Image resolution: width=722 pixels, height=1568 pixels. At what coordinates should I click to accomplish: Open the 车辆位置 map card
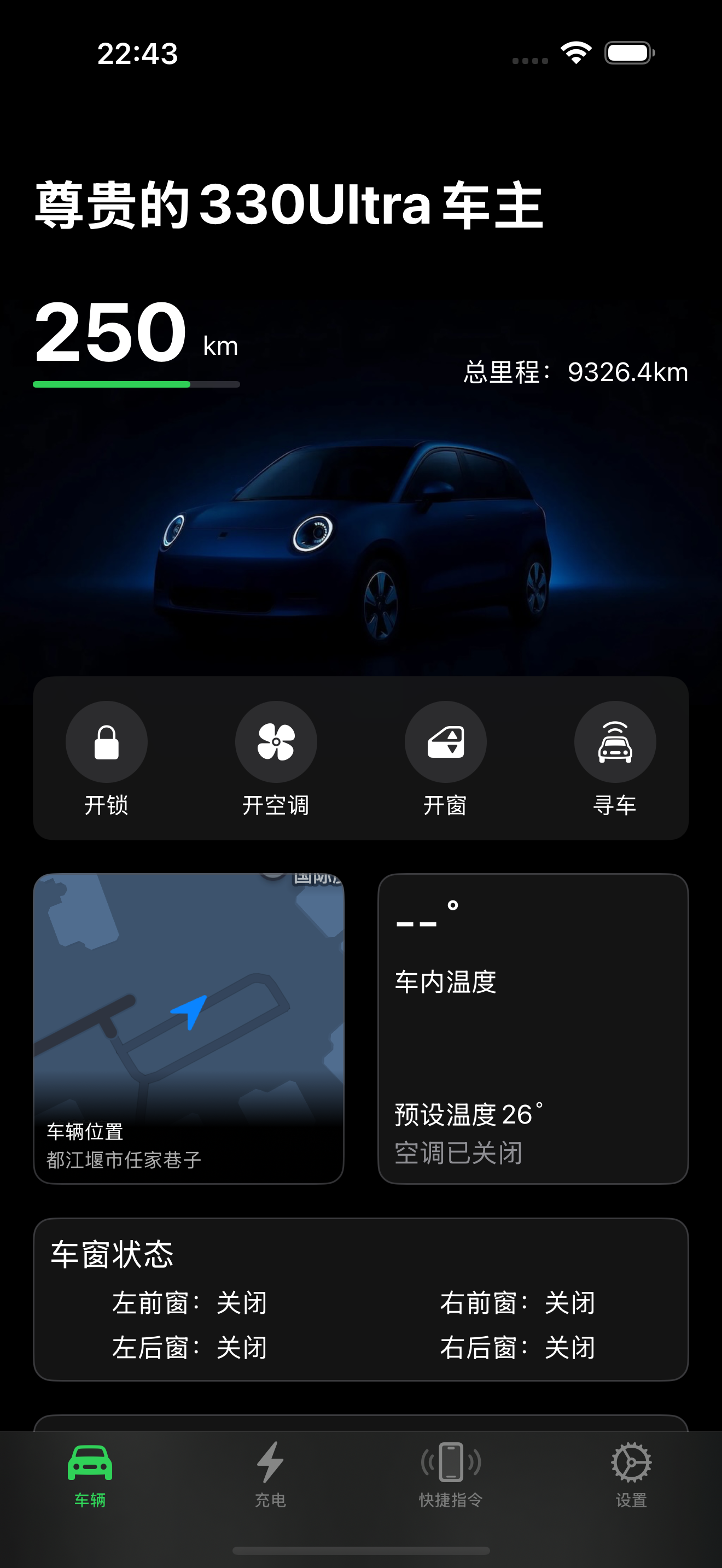pos(189,1029)
